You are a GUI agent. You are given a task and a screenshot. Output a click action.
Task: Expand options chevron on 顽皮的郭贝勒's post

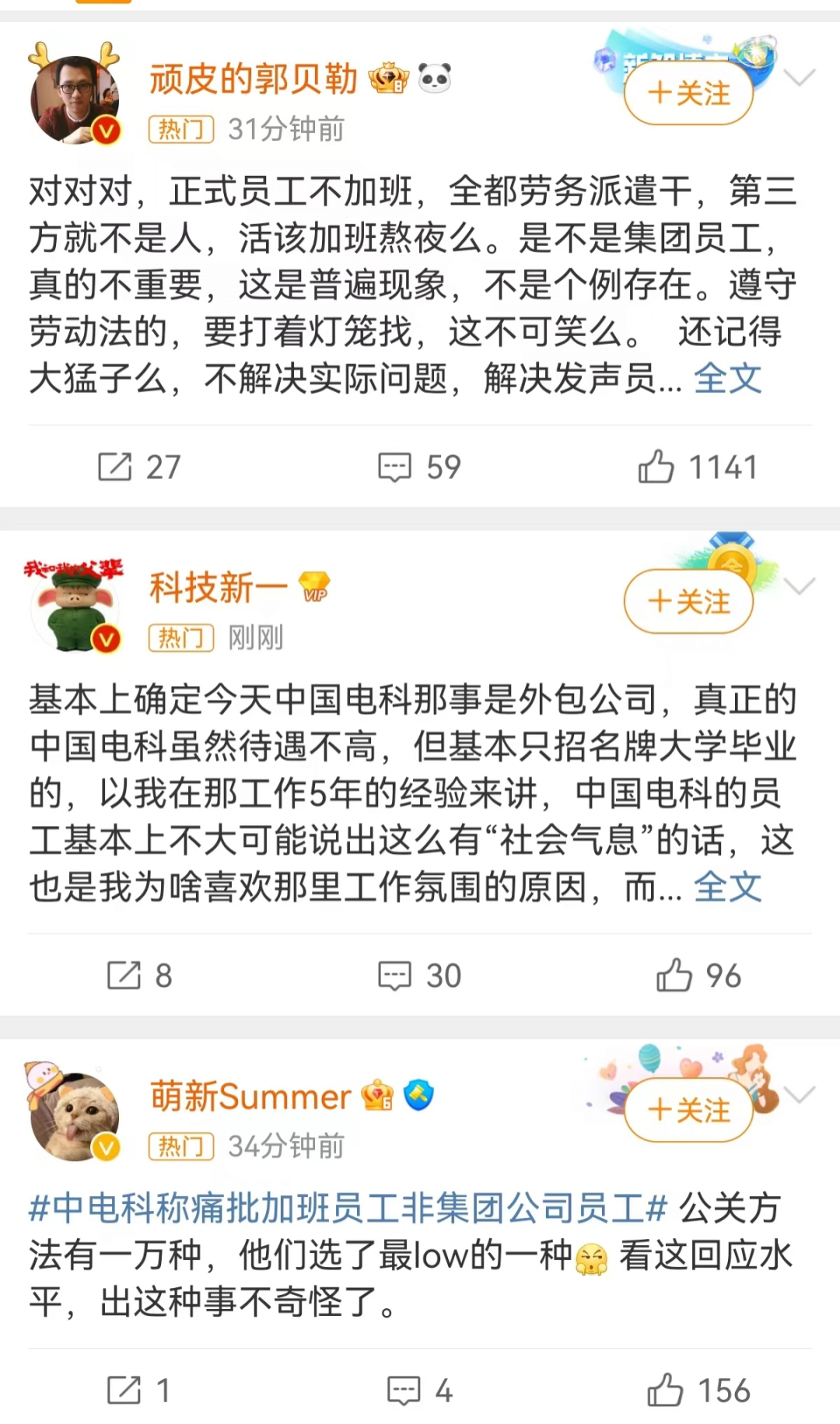point(799,78)
